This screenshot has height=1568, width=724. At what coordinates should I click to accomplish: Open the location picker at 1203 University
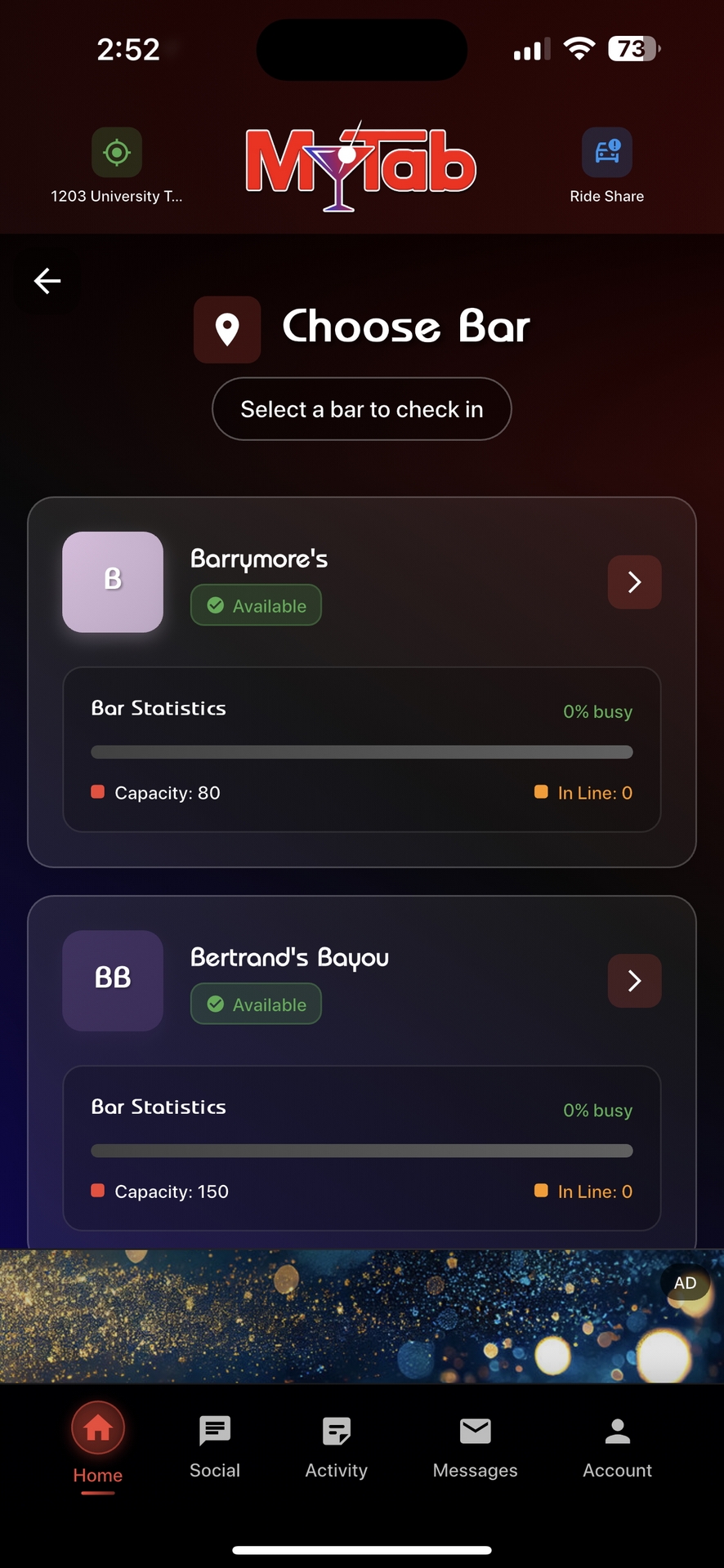pyautogui.click(x=117, y=165)
